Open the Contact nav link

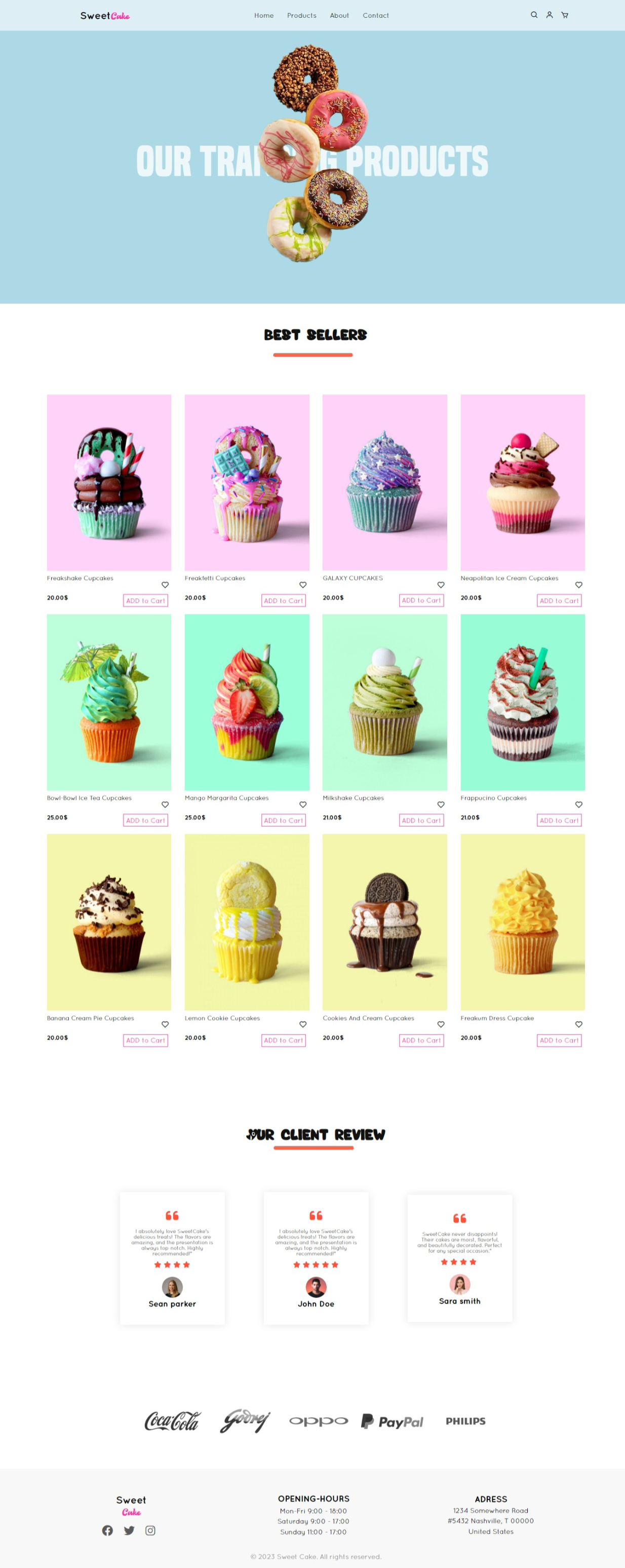pos(375,15)
